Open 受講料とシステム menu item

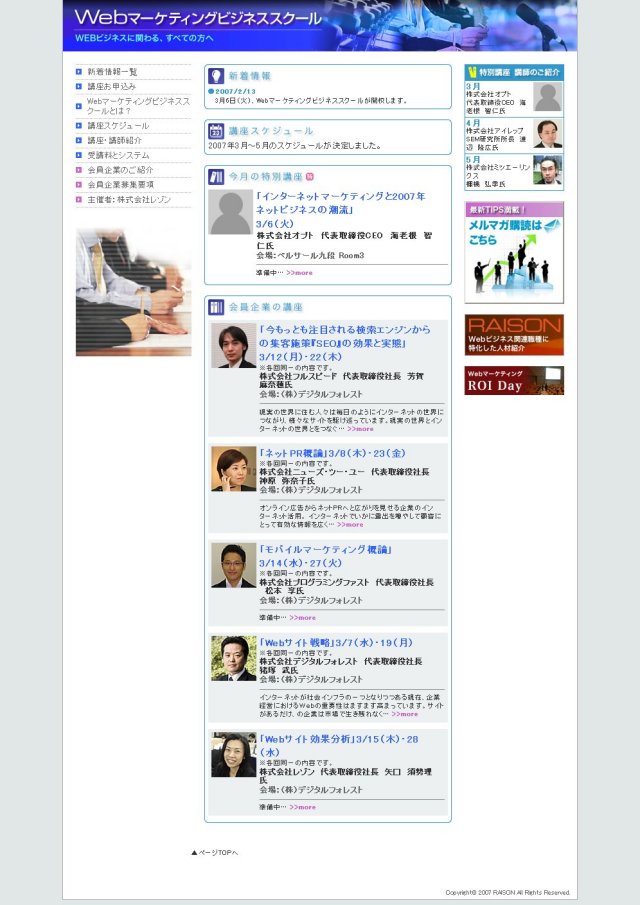point(118,155)
